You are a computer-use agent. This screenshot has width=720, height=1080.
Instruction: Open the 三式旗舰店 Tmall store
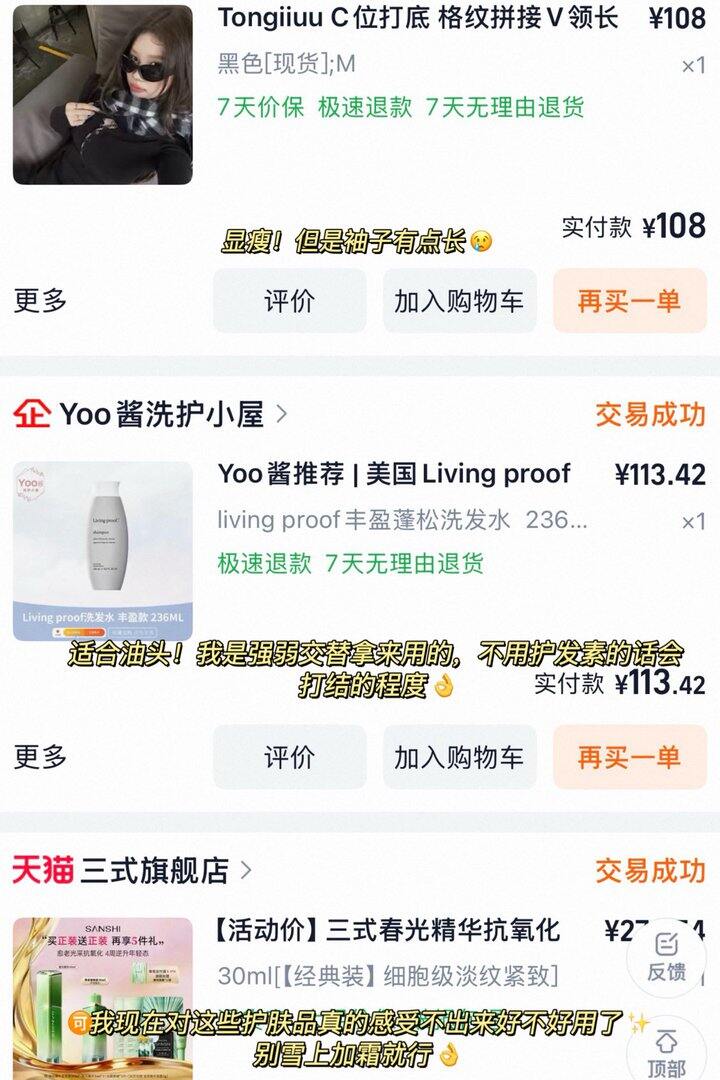(140, 870)
